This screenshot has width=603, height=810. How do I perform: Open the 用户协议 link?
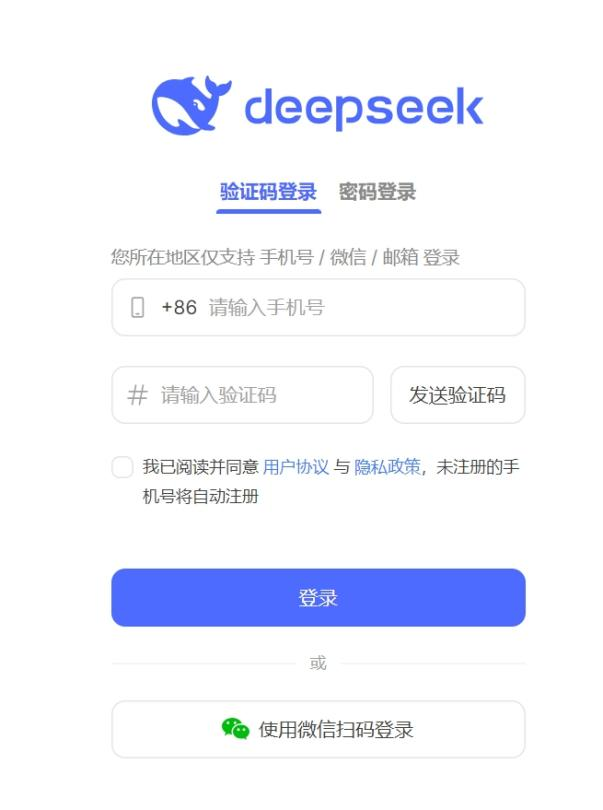pos(296,467)
